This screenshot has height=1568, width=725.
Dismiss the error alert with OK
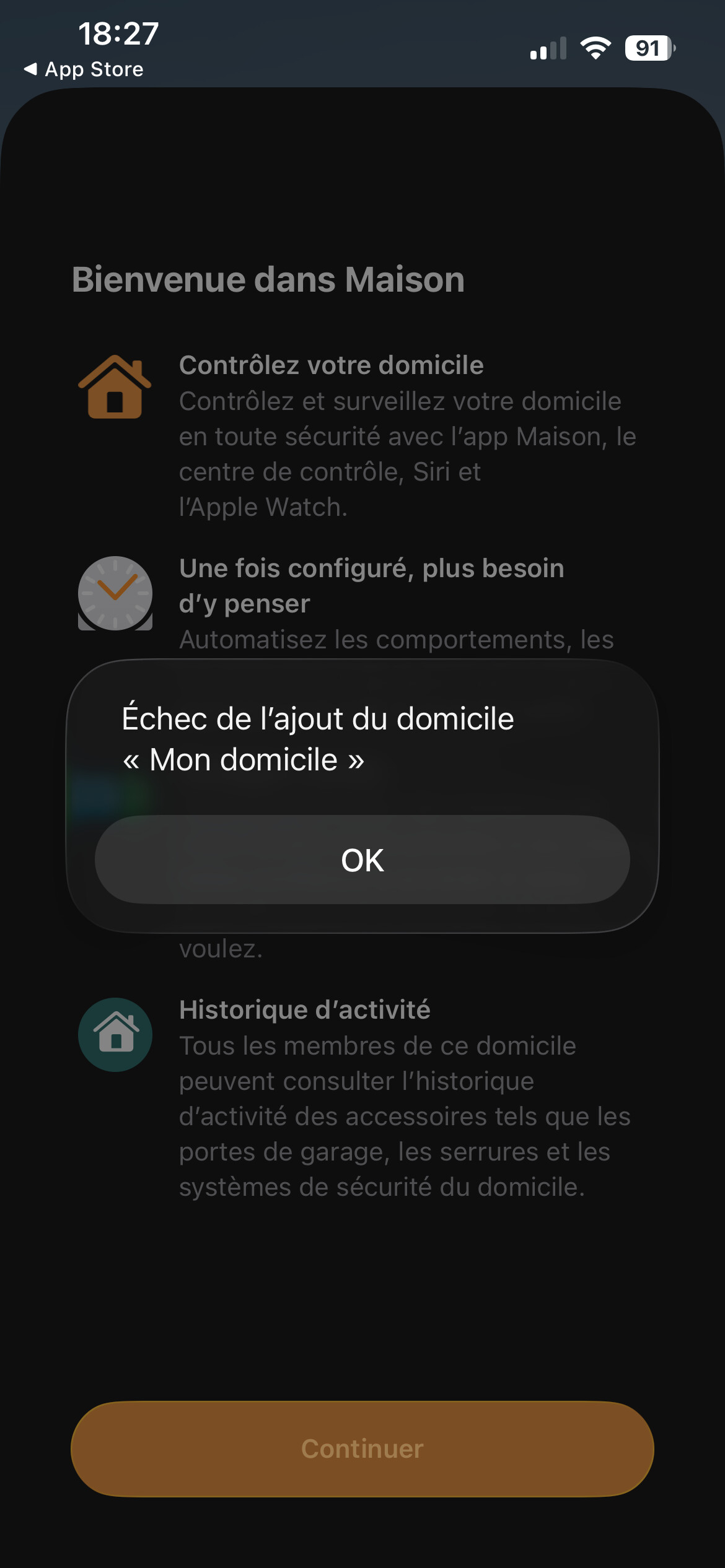(x=362, y=860)
